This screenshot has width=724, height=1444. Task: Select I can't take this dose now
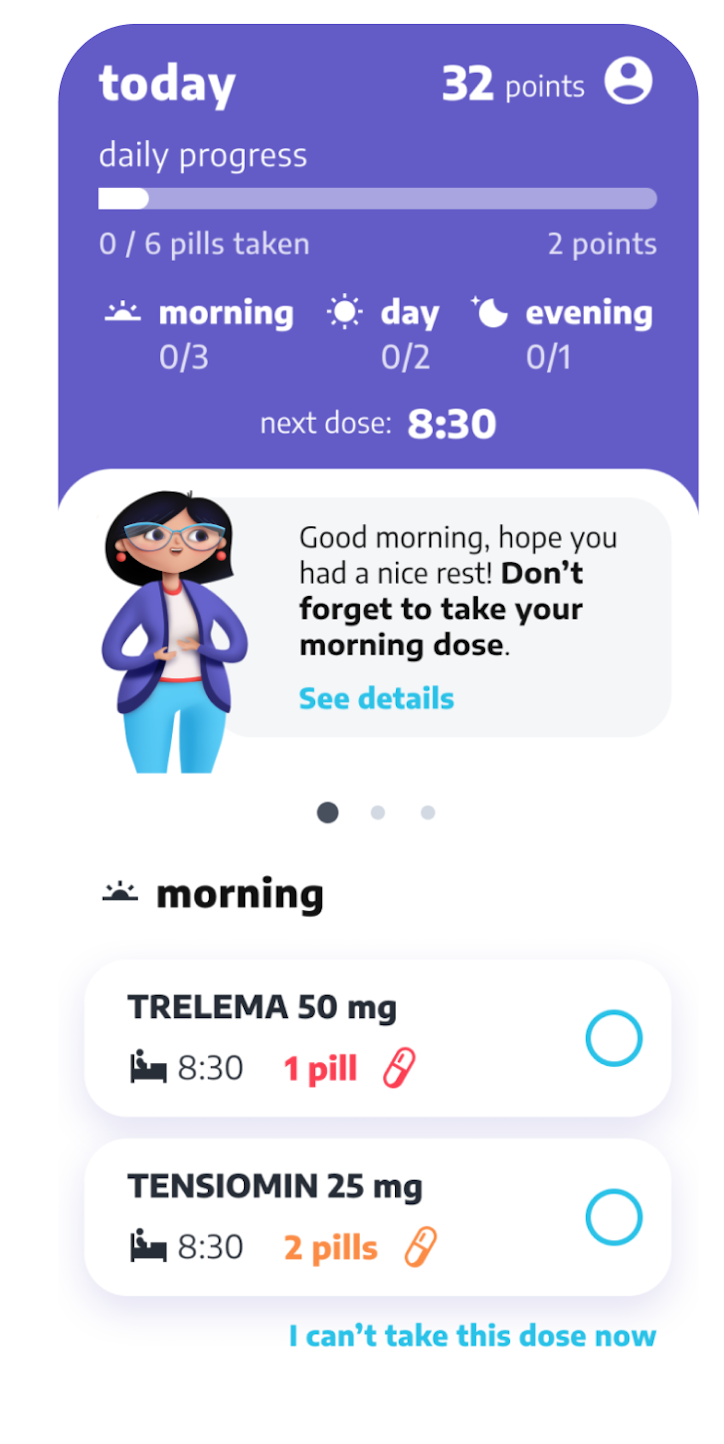coord(472,1336)
